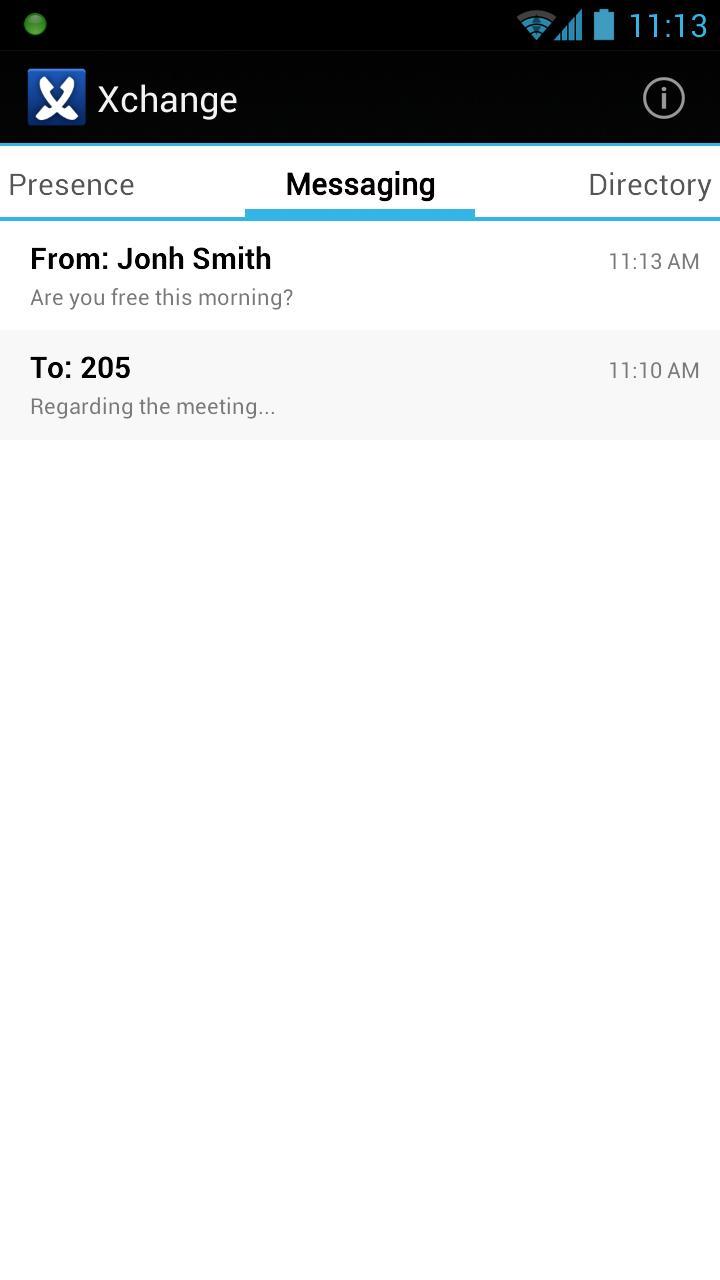Open the conversation sent to 205
This screenshot has height=1280, width=720.
click(x=360, y=385)
